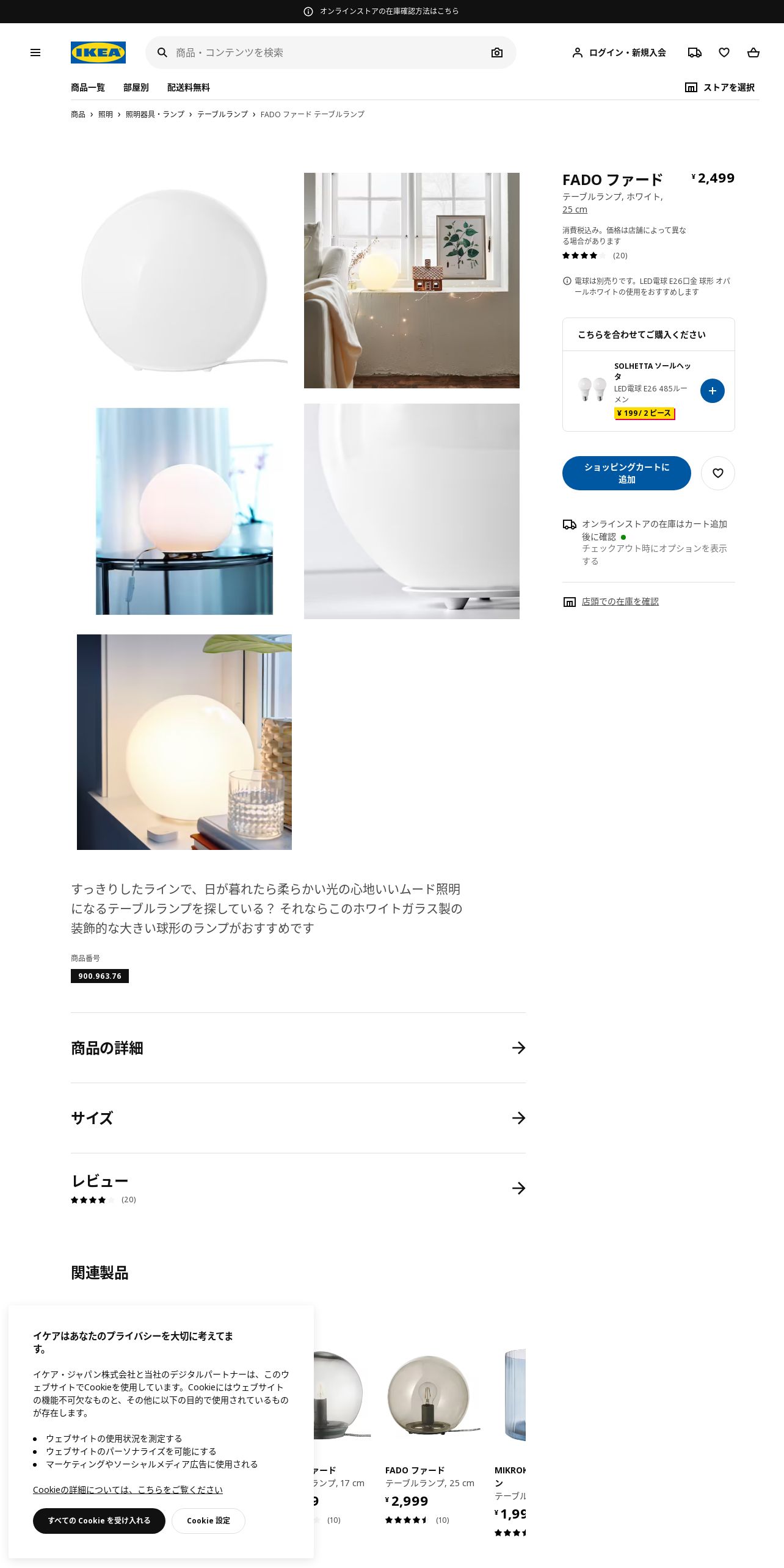The width and height of the screenshot is (784, 1568).
Task: Open the shopping basket icon
Action: tap(753, 53)
